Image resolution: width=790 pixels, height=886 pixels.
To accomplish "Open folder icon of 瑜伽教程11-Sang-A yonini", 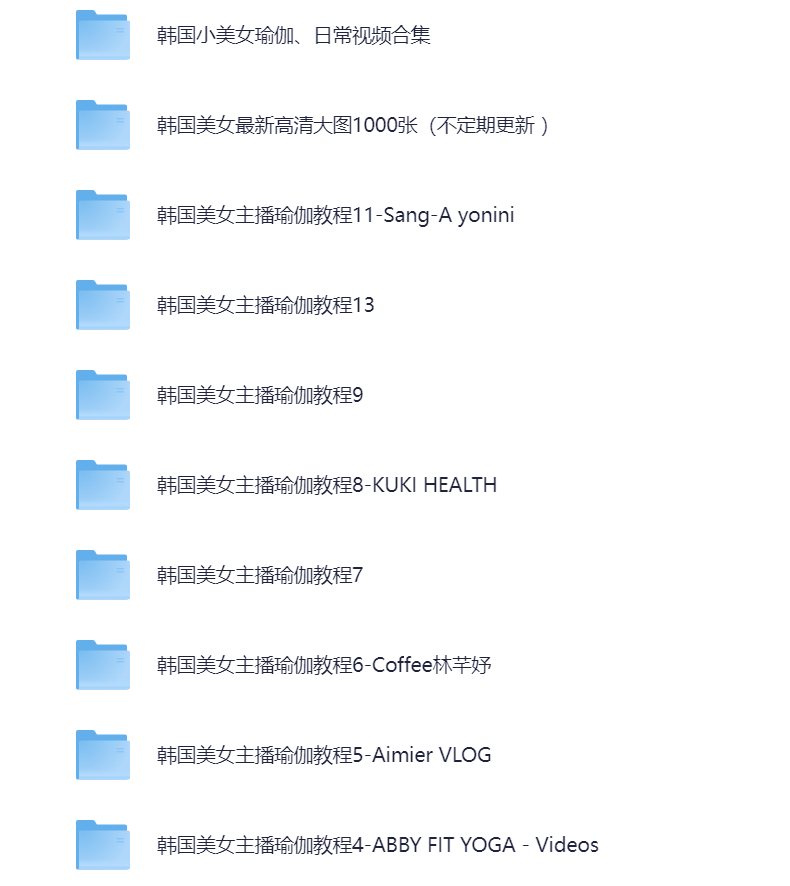I will pos(101,216).
